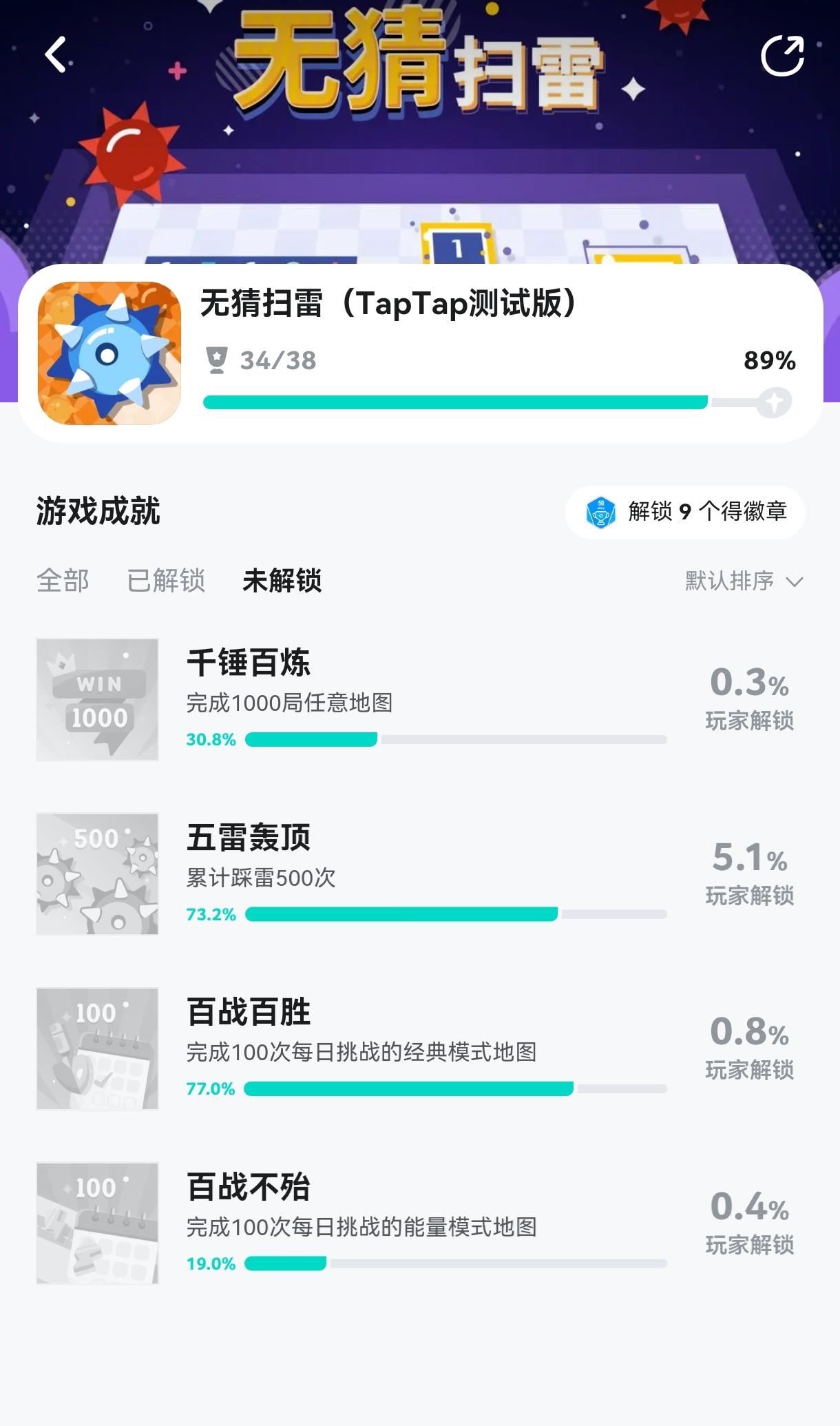The image size is (840, 1426).
Task: Select the 千锤百炼 WIN 1000 achievement icon
Action: pyautogui.click(x=98, y=700)
